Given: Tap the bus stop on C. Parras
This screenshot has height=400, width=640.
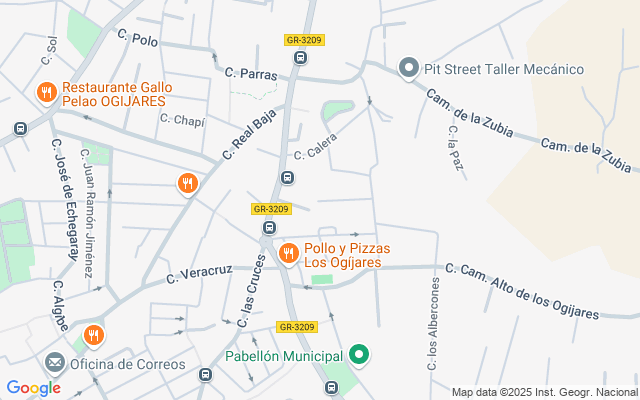Looking at the screenshot, I should coord(300,58).
